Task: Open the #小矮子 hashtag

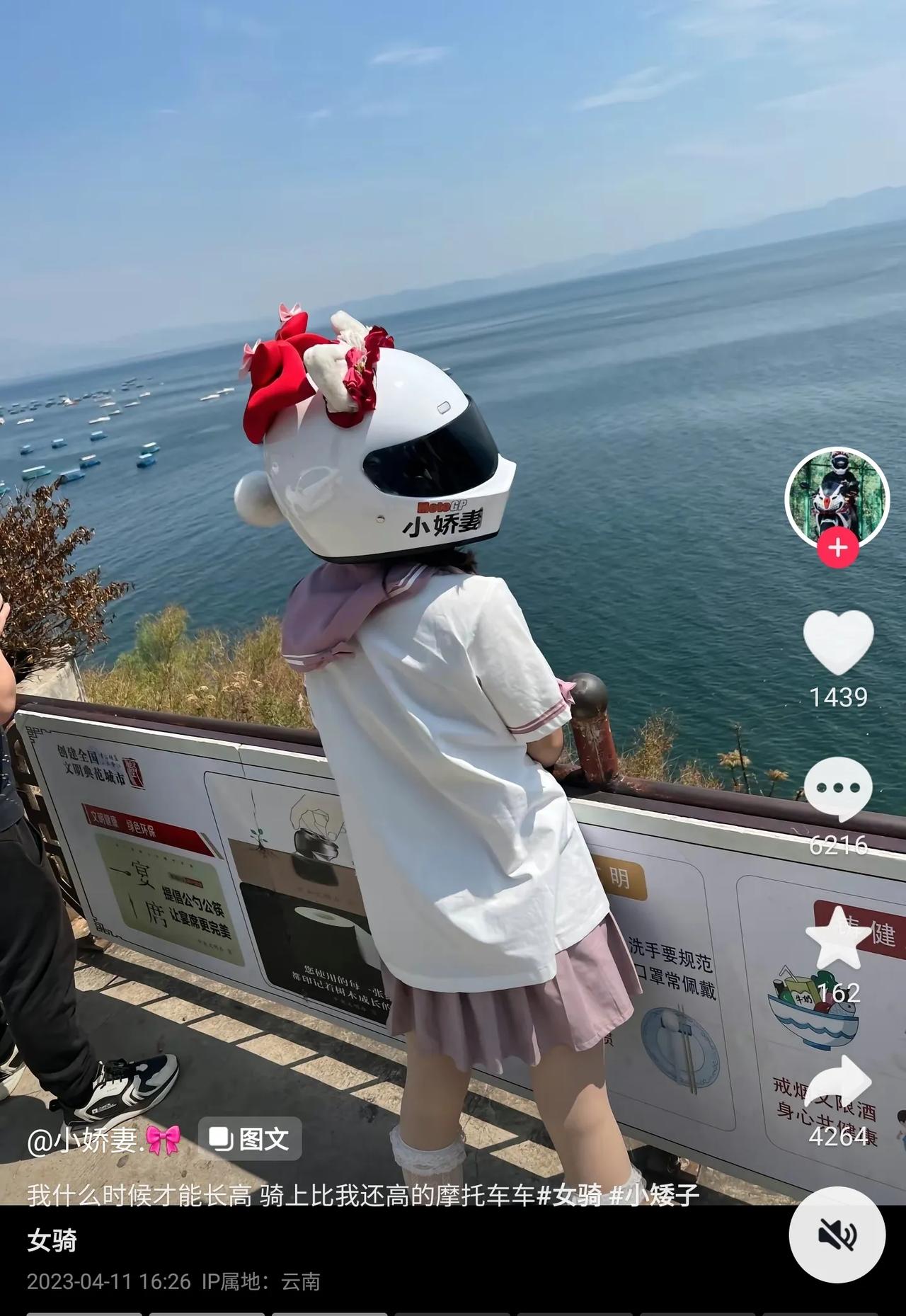Action: pos(654,1196)
